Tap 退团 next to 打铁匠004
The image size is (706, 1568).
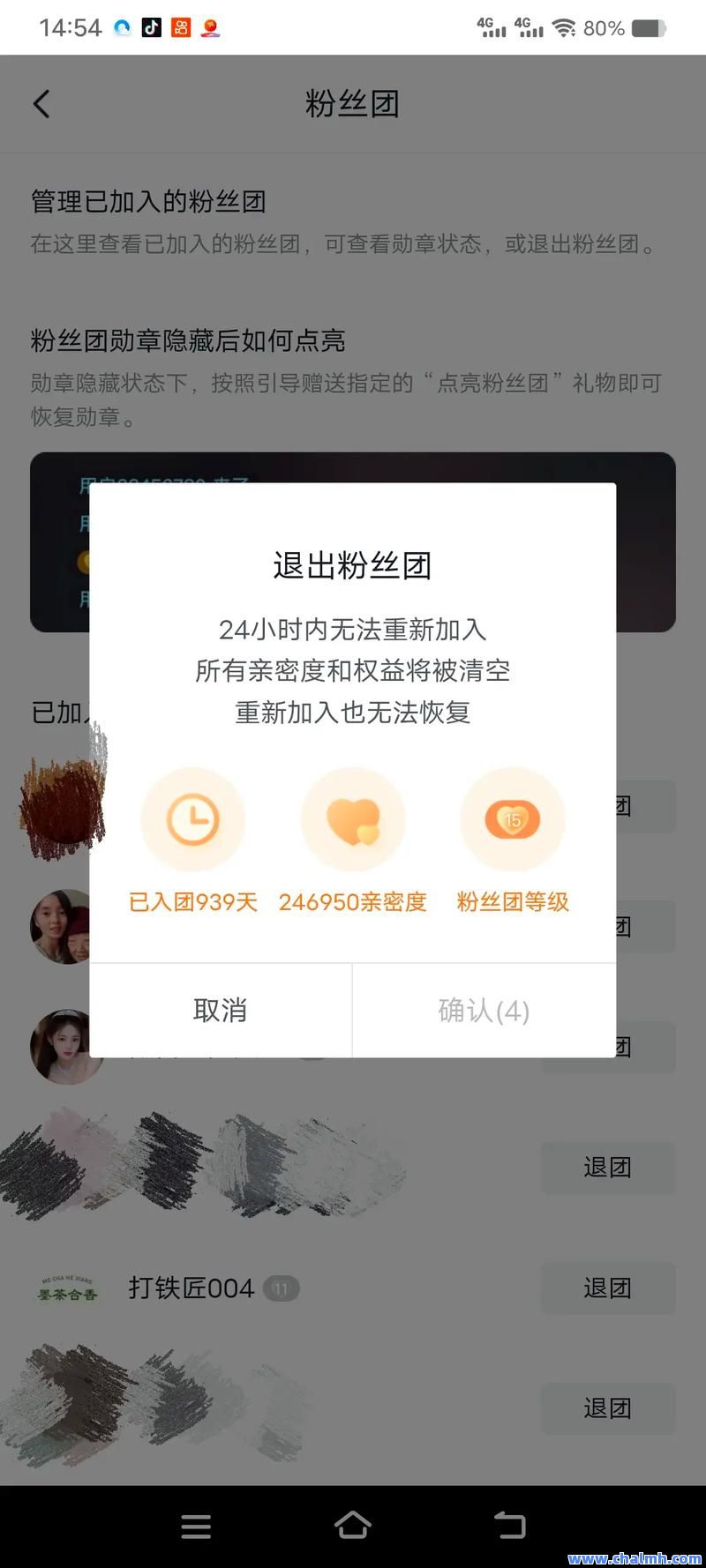[x=607, y=1288]
